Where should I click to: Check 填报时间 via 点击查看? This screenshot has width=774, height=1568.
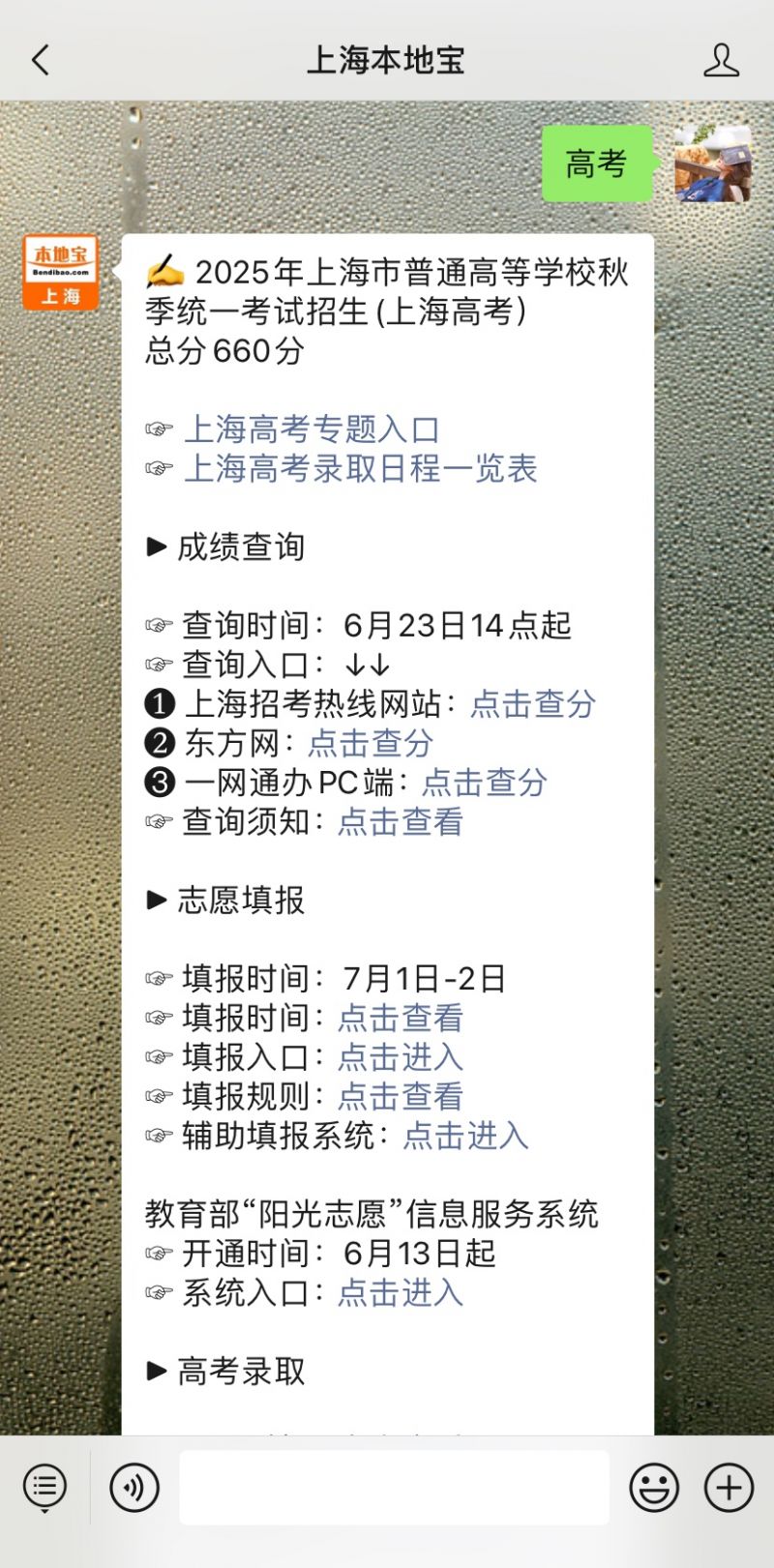coord(401,1019)
